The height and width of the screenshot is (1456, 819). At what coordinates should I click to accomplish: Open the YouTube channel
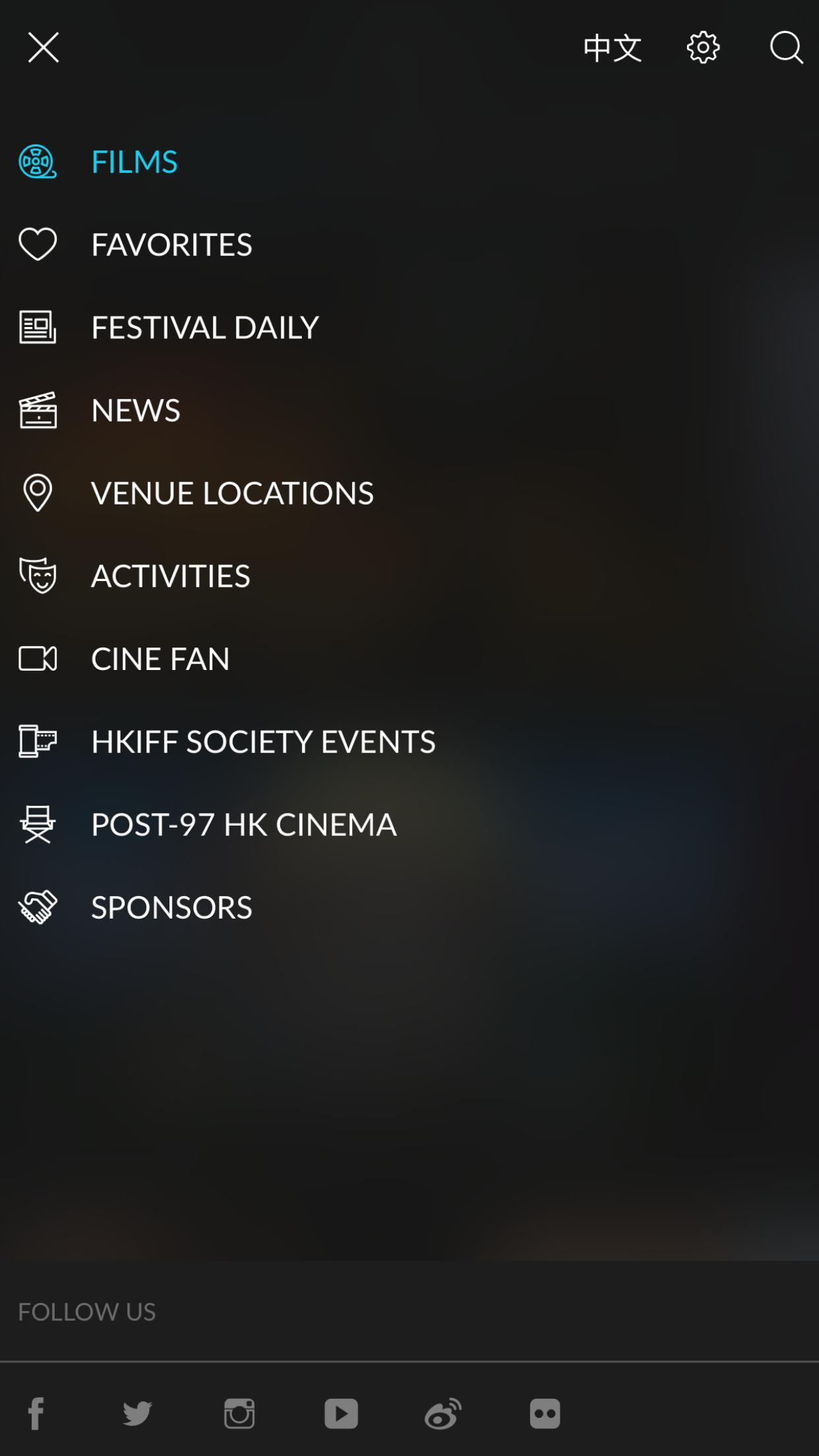tap(341, 1413)
